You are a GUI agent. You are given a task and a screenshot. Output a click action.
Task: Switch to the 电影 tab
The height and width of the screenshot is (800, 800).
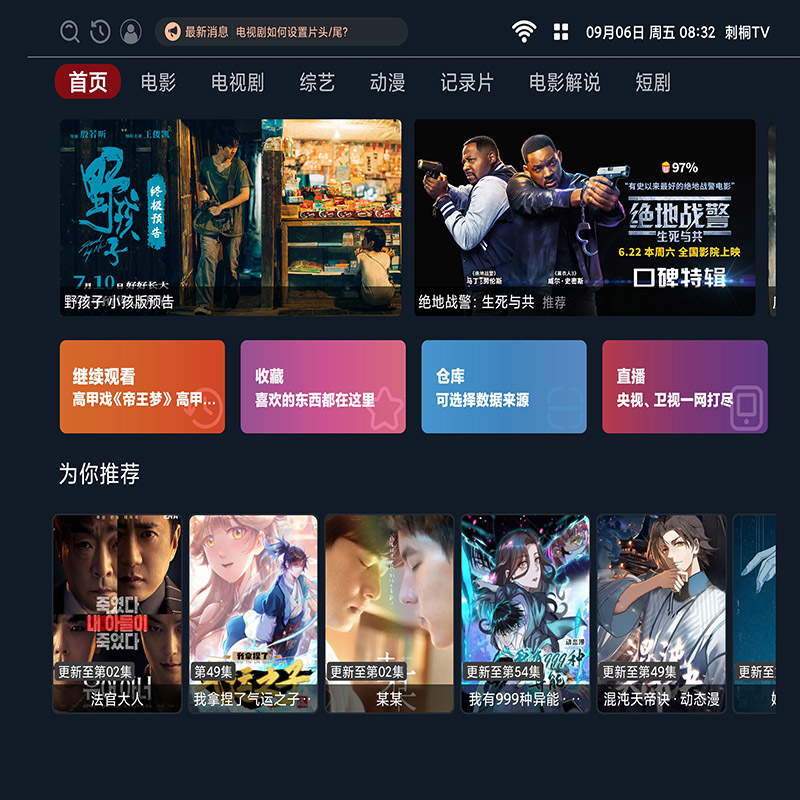coord(158,82)
